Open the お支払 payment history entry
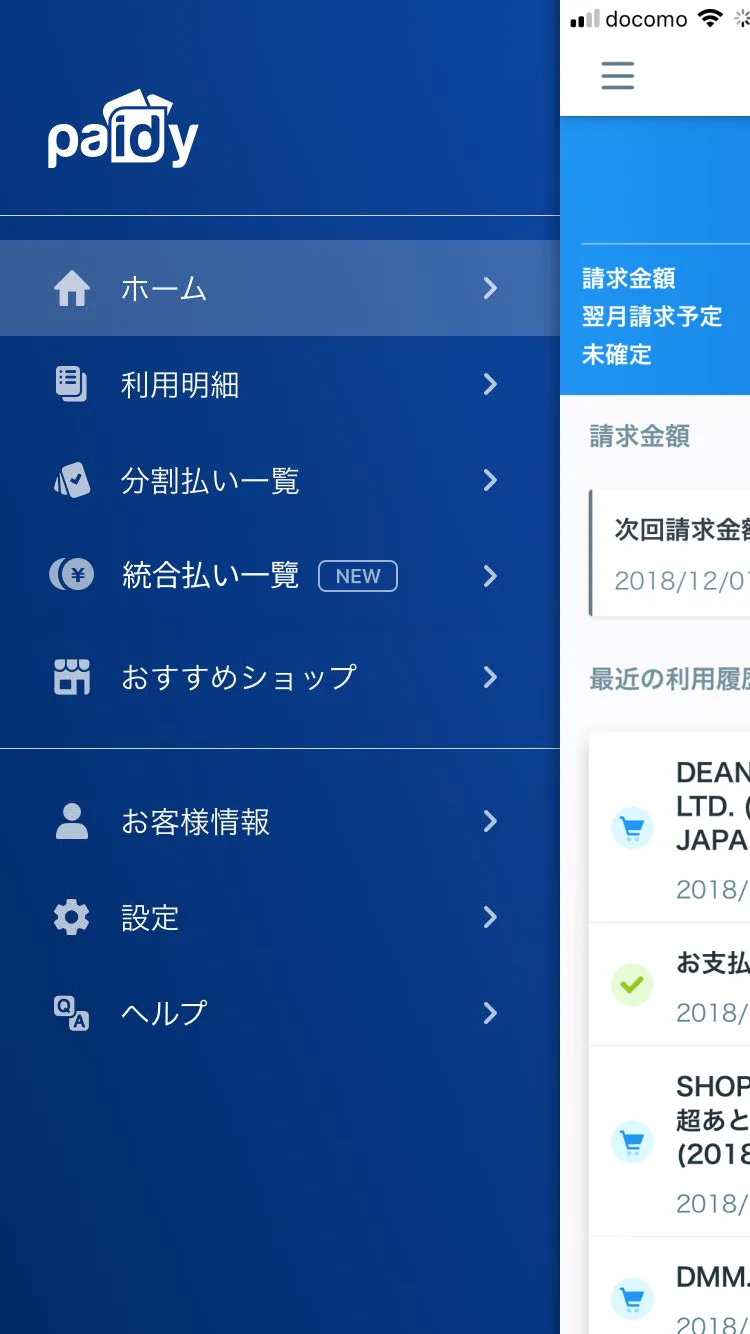Image resolution: width=750 pixels, height=1334 pixels. click(672, 985)
